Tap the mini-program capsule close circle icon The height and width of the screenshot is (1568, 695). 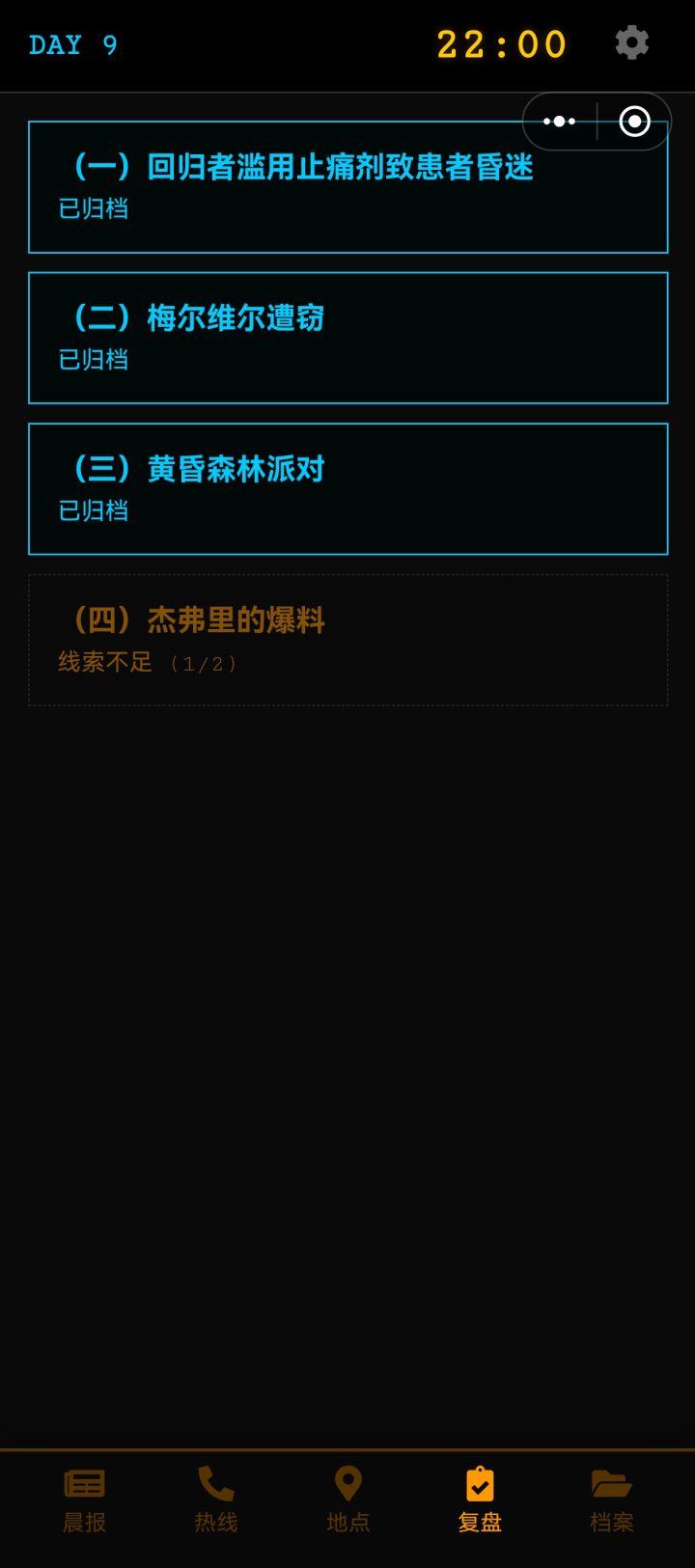click(634, 122)
